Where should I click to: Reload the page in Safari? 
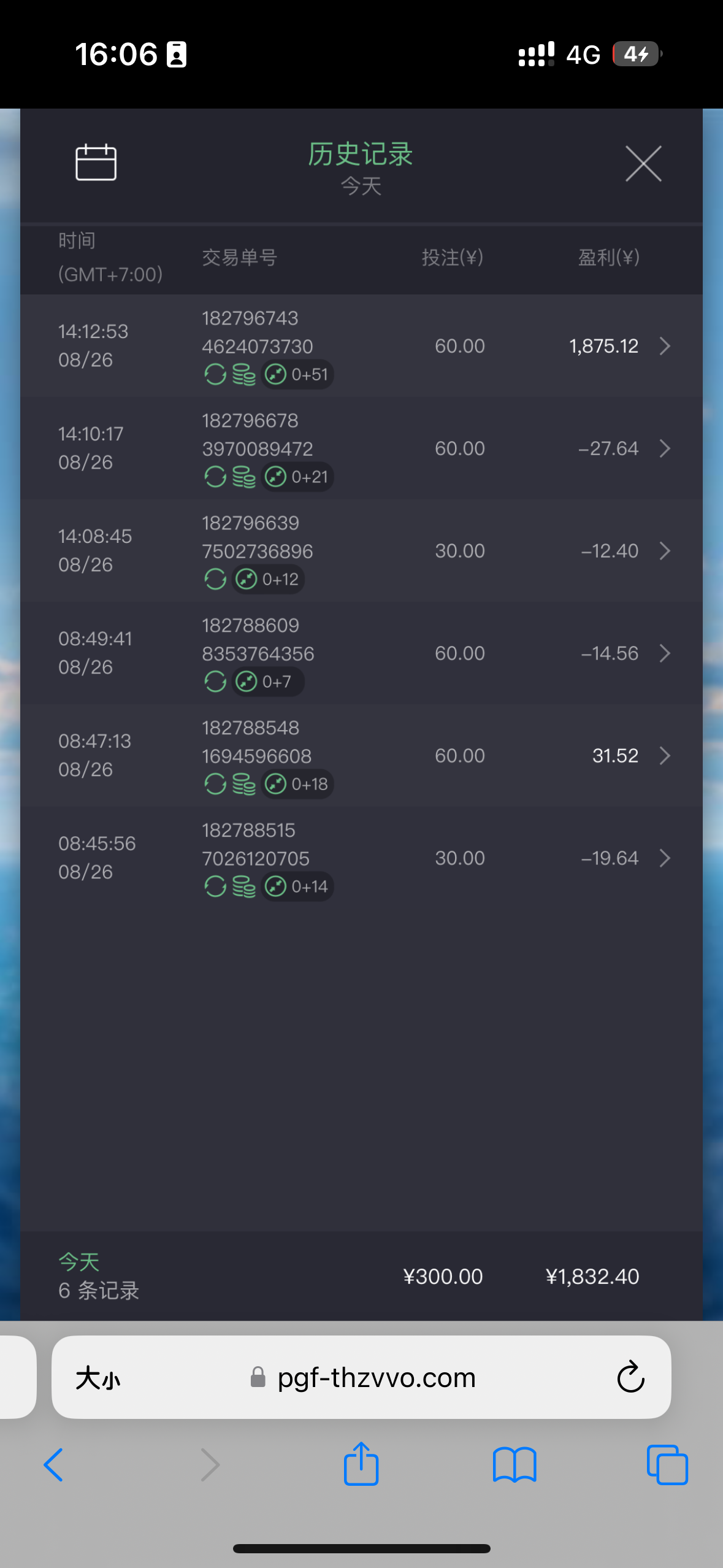click(x=630, y=1378)
